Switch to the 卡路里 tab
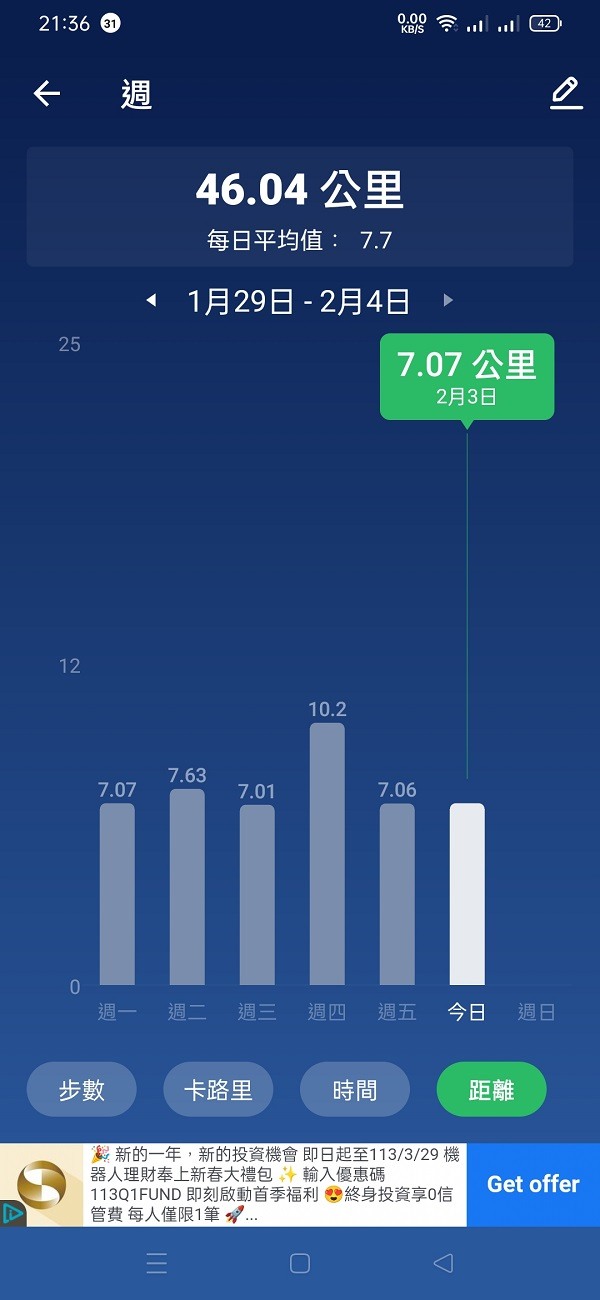The width and height of the screenshot is (600, 1300). [218, 1089]
